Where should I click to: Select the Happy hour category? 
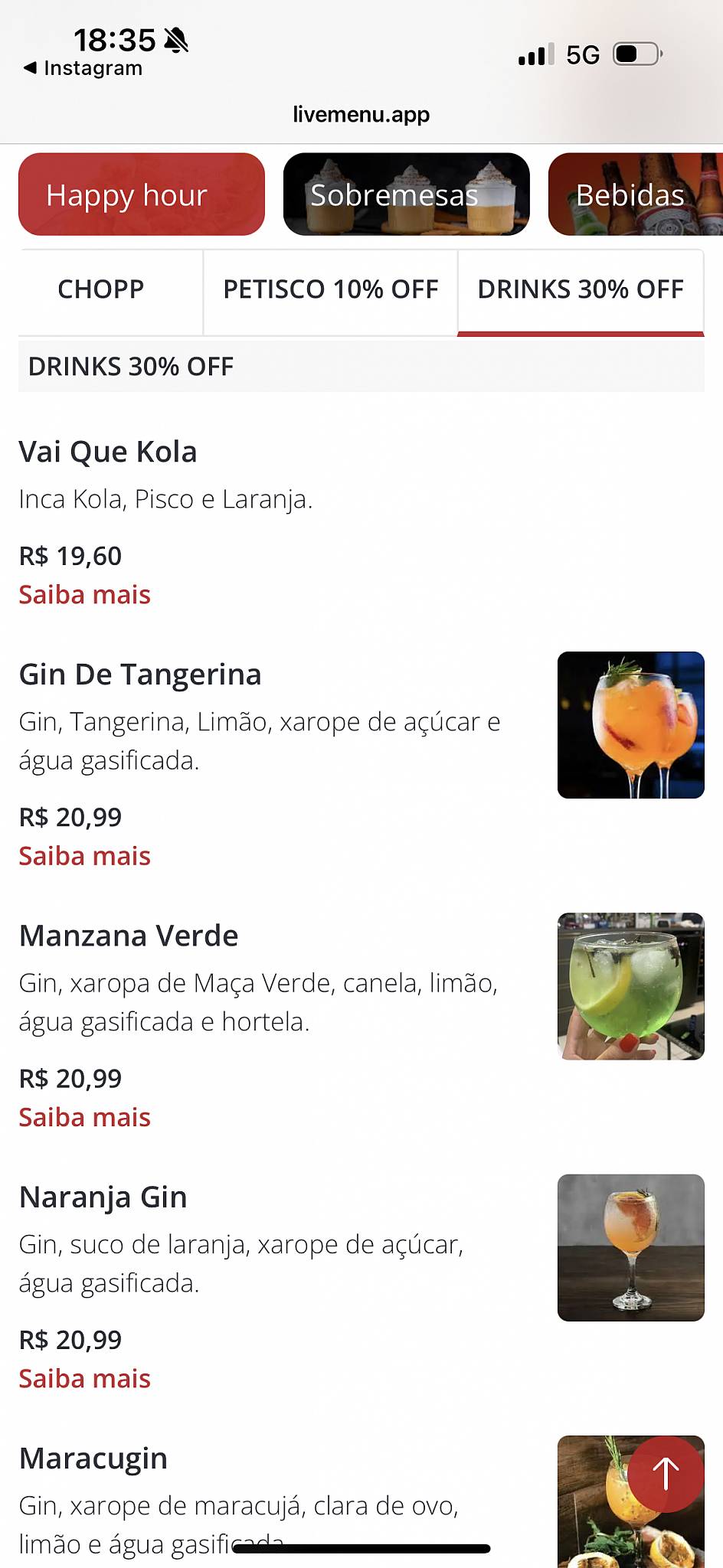pyautogui.click(x=142, y=194)
